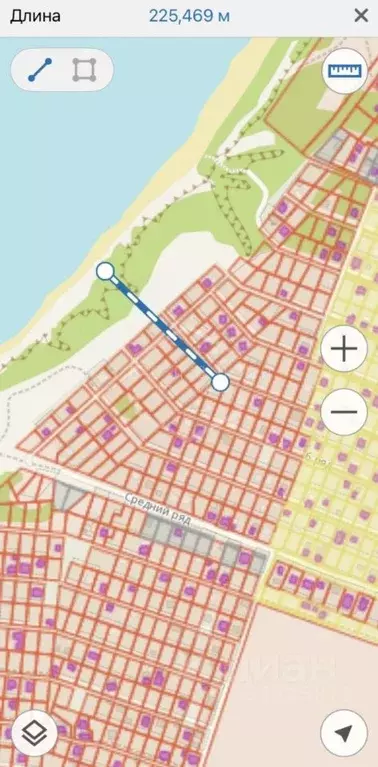The height and width of the screenshot is (767, 378).
Task: Select the line distance measuring mode
Action: 40,69
